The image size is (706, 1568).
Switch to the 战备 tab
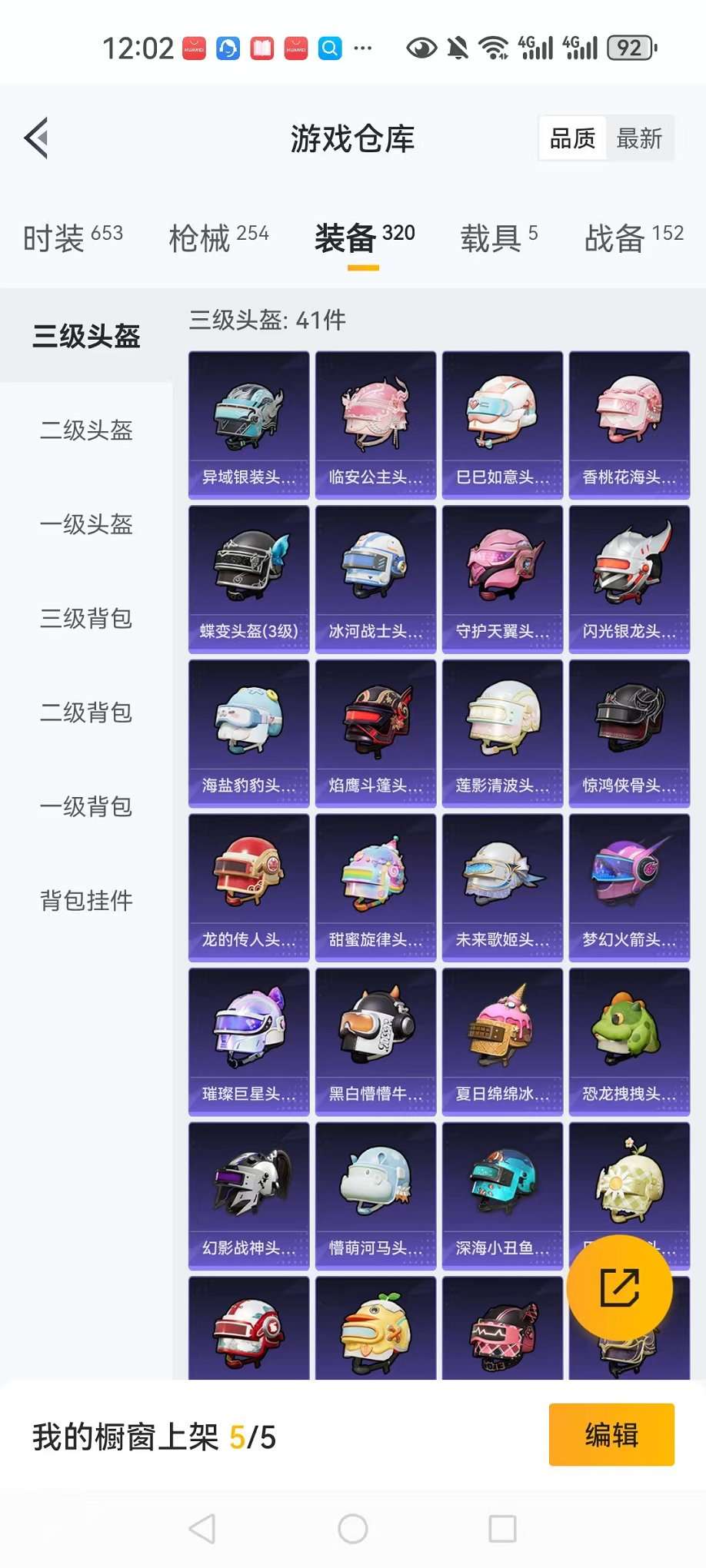point(634,238)
